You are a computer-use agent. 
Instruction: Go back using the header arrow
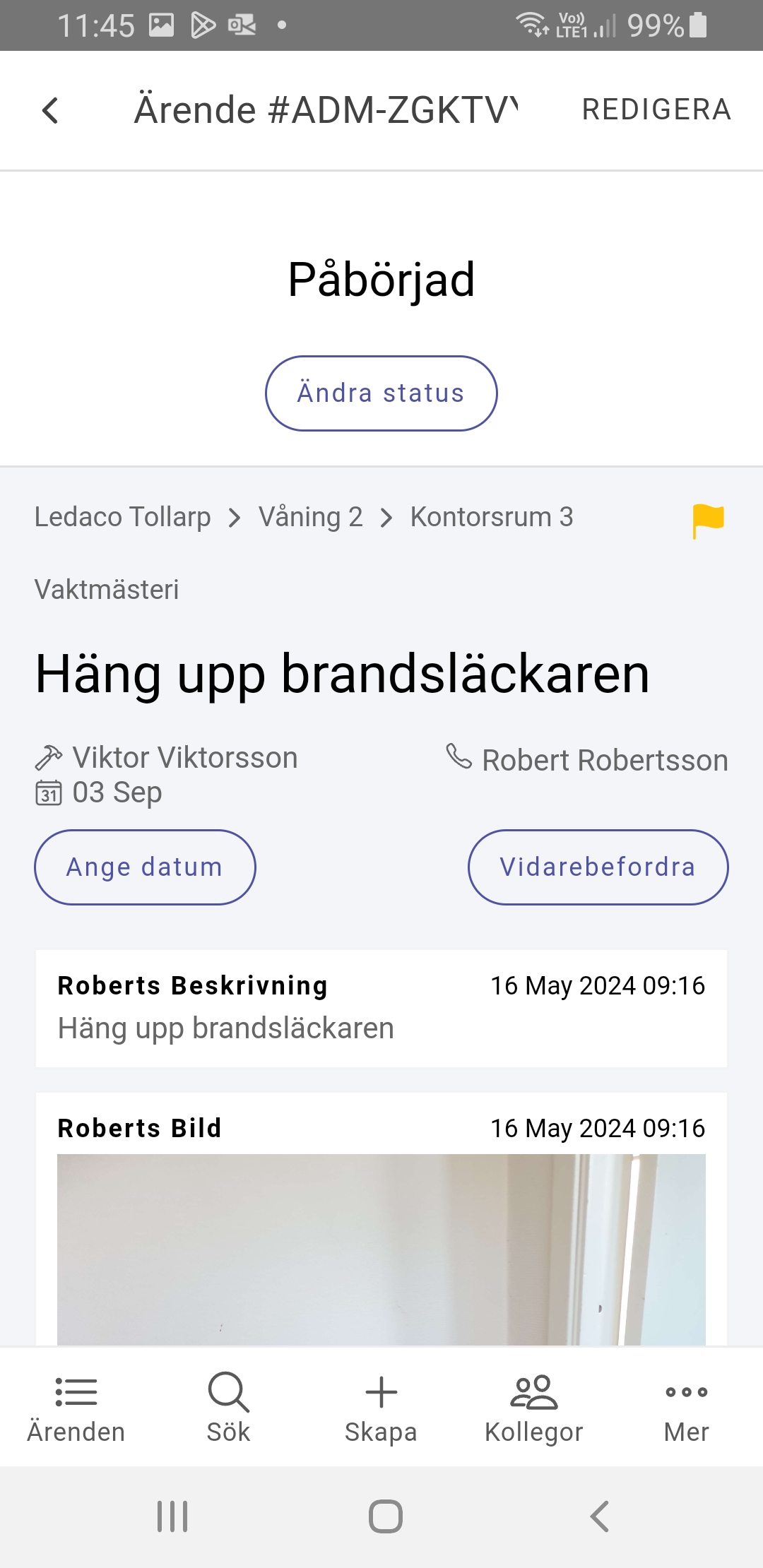pyautogui.click(x=50, y=110)
